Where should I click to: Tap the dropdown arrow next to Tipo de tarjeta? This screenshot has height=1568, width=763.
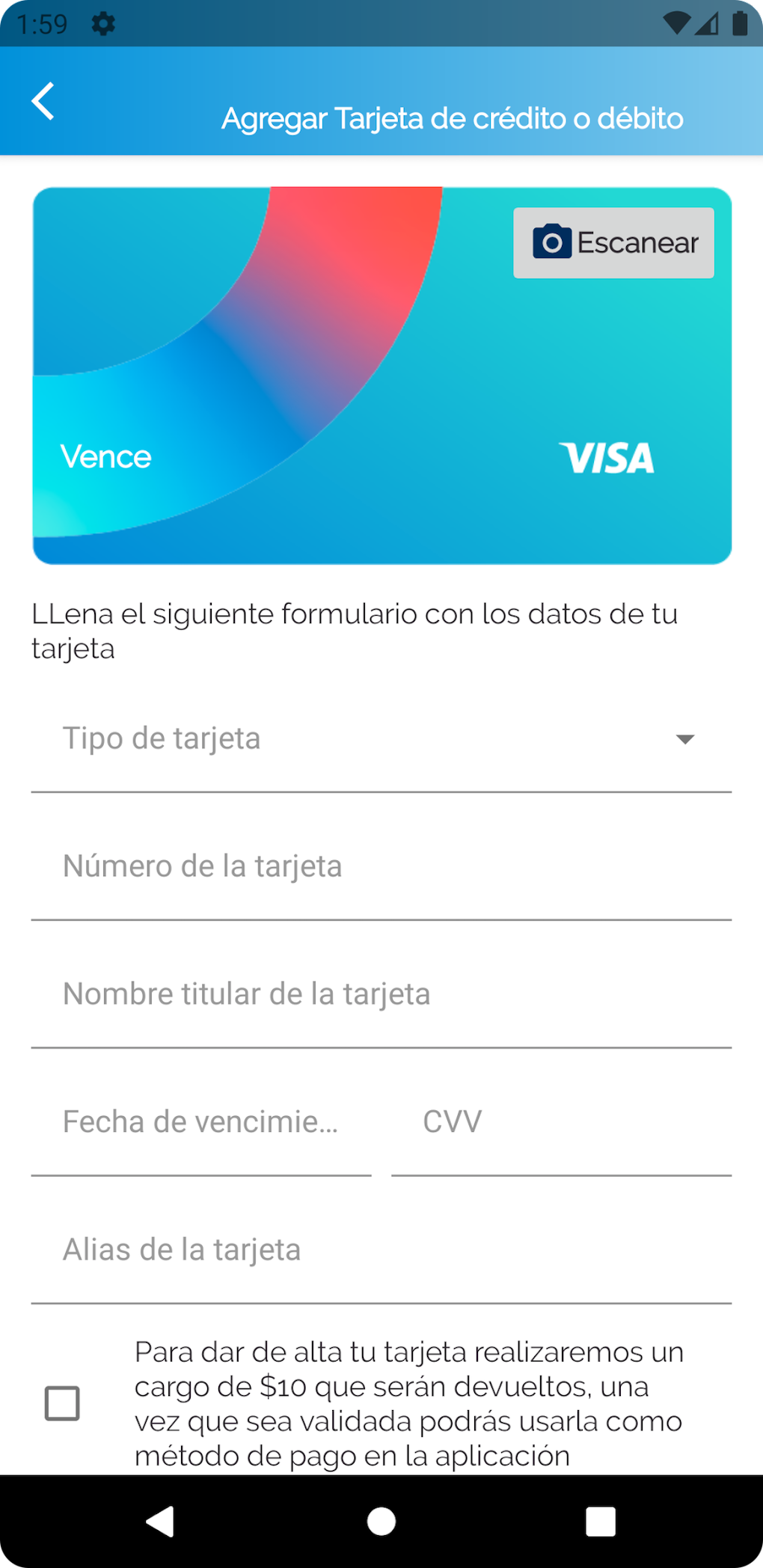coord(683,739)
